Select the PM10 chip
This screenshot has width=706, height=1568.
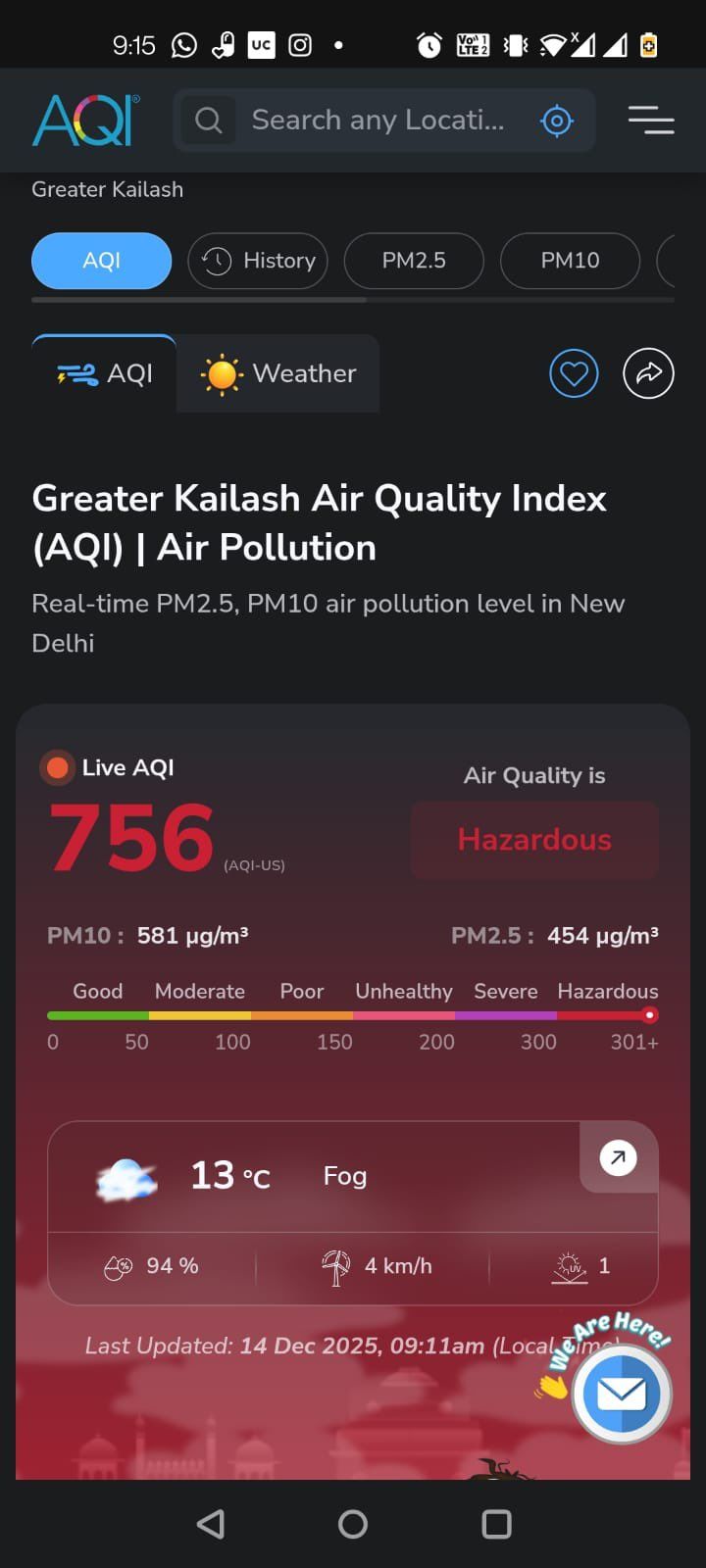coord(570,261)
